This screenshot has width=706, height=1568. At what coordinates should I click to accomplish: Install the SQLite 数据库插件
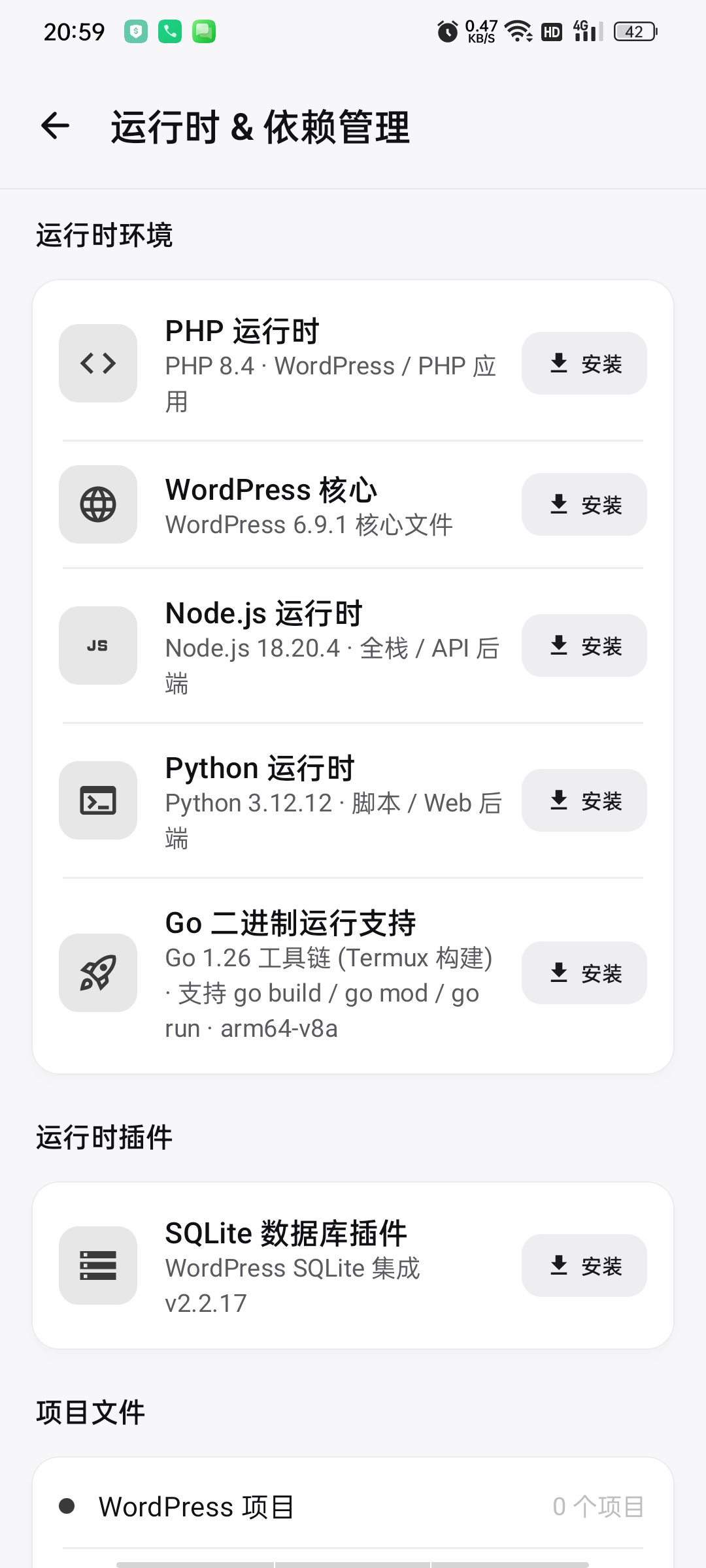click(584, 1266)
